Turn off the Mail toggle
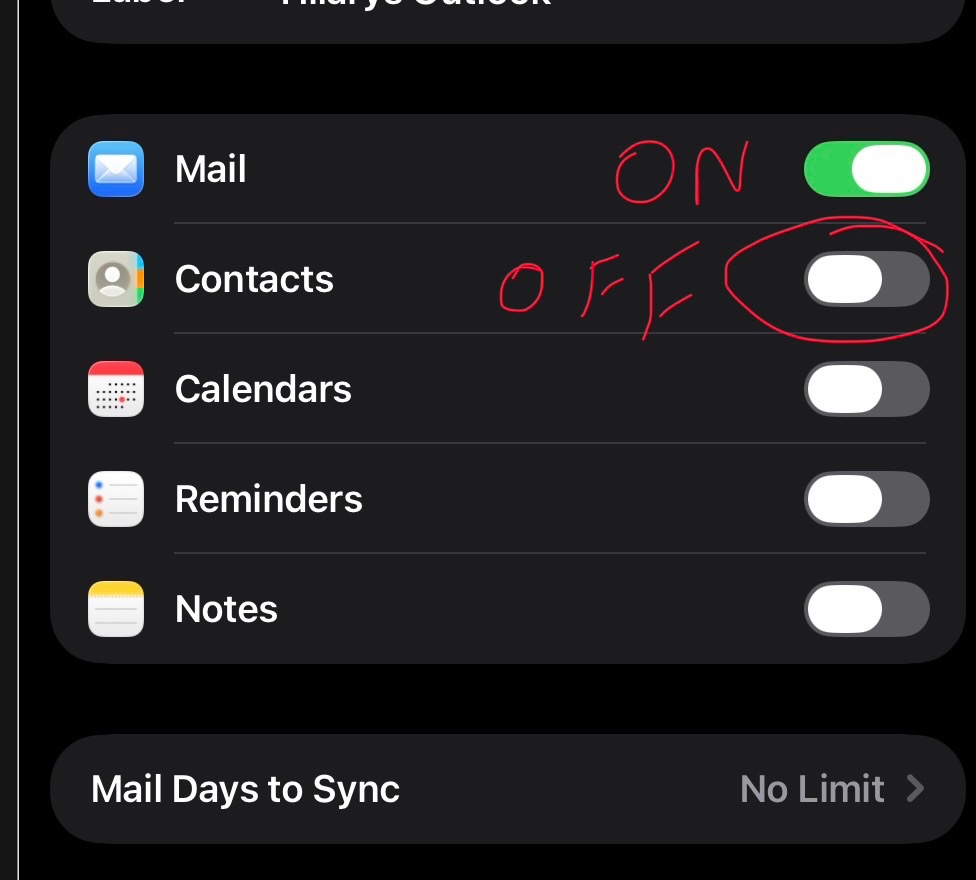 pyautogui.click(x=866, y=169)
